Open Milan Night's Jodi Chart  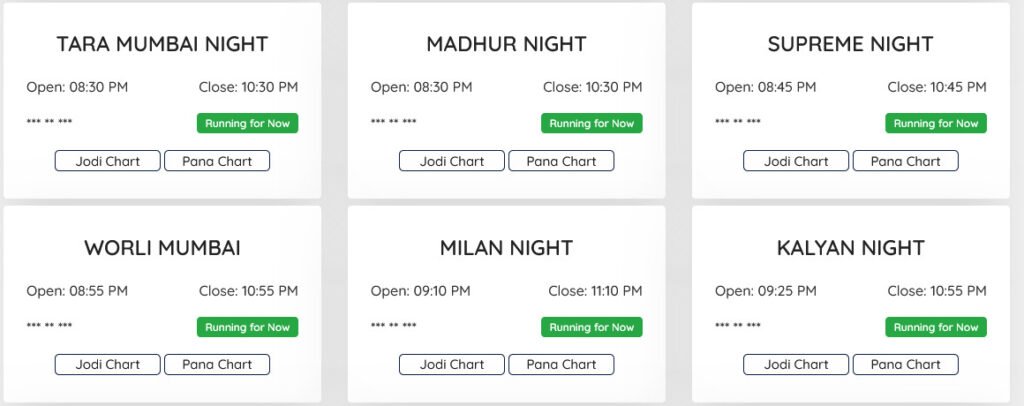coord(452,364)
